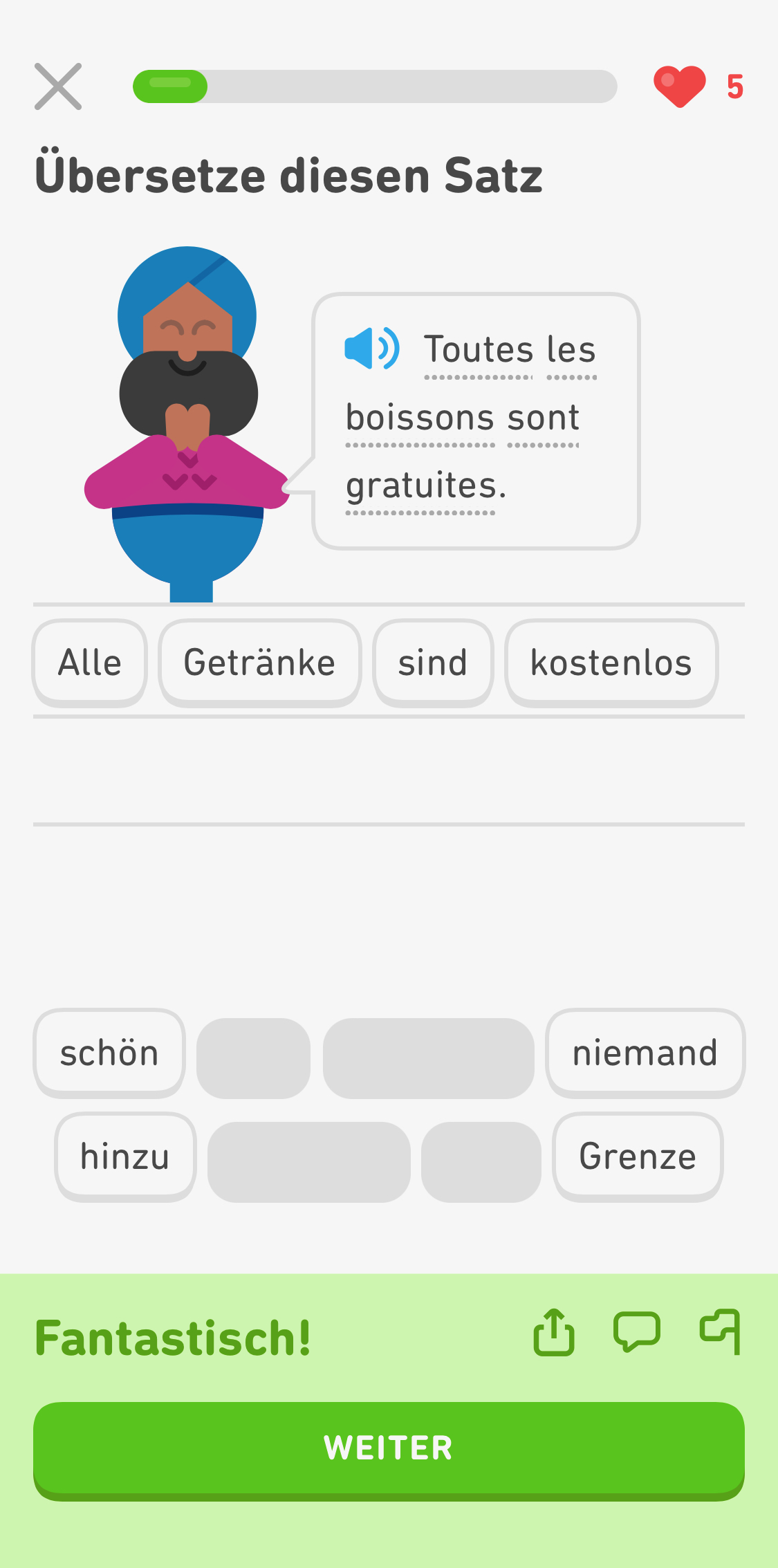The width and height of the screenshot is (778, 1568).
Task: Remove the word 'kostenlos' from the answer
Action: [x=611, y=663]
